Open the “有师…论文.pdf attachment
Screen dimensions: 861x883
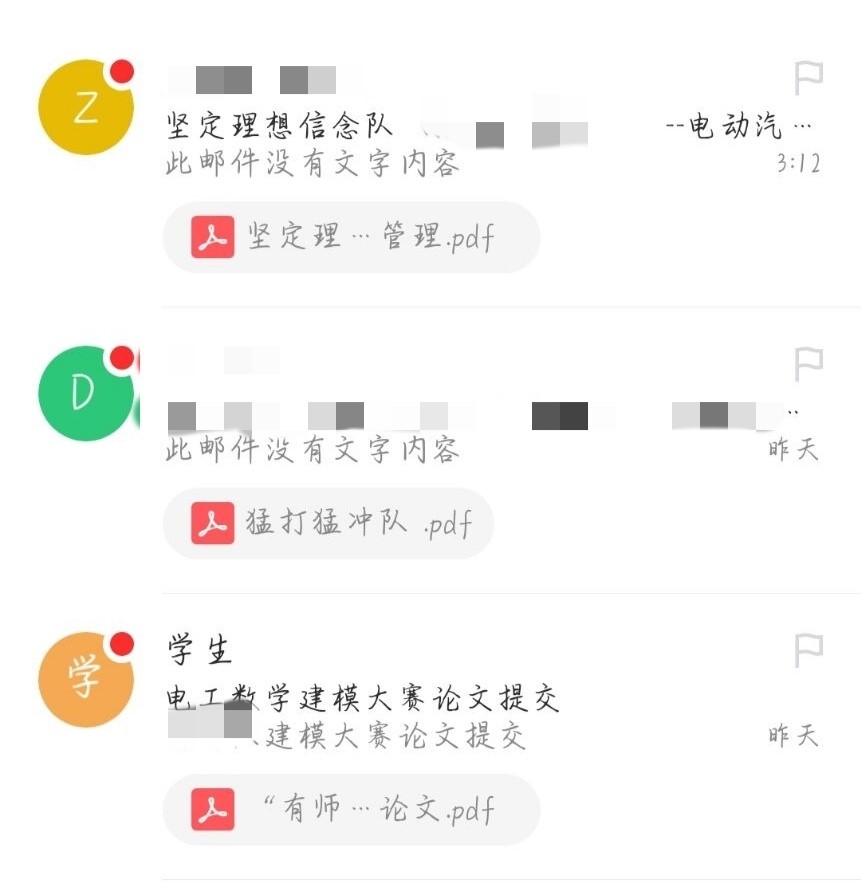pyautogui.click(x=351, y=809)
